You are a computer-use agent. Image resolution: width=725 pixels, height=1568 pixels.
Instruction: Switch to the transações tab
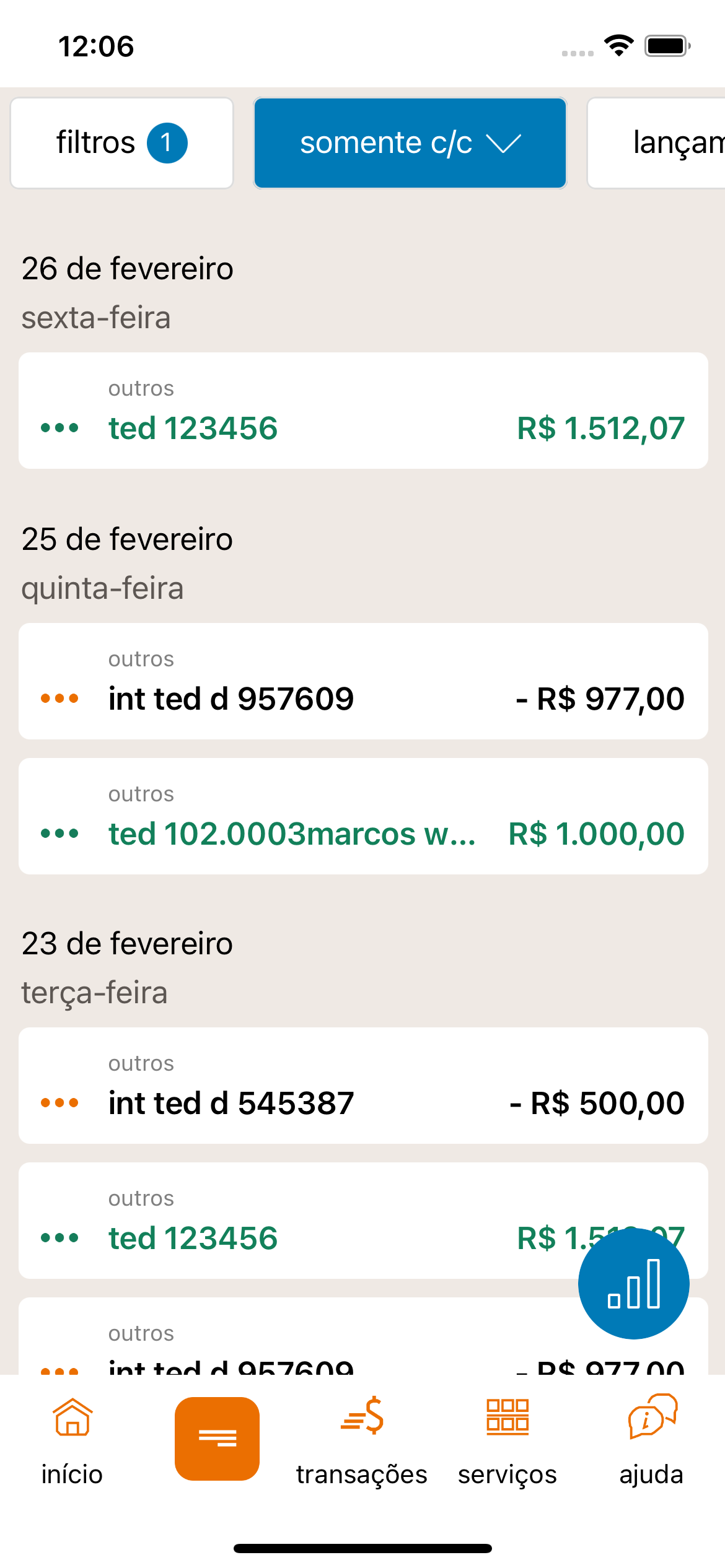tap(362, 1440)
